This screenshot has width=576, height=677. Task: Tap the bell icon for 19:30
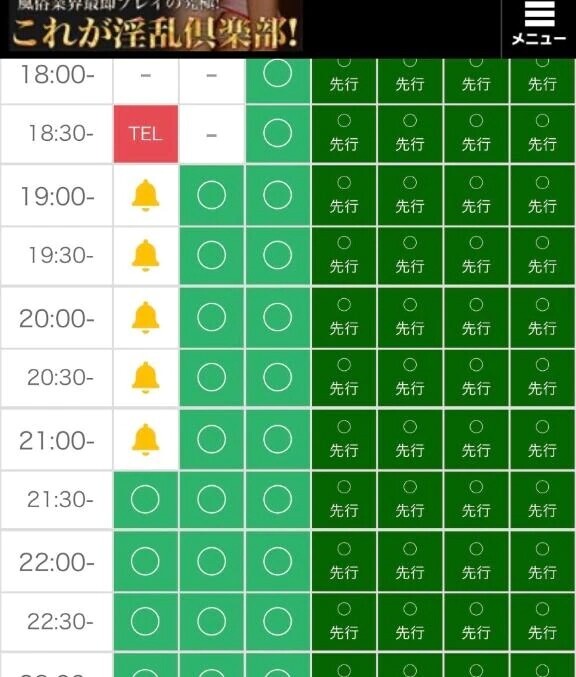[x=146, y=256]
